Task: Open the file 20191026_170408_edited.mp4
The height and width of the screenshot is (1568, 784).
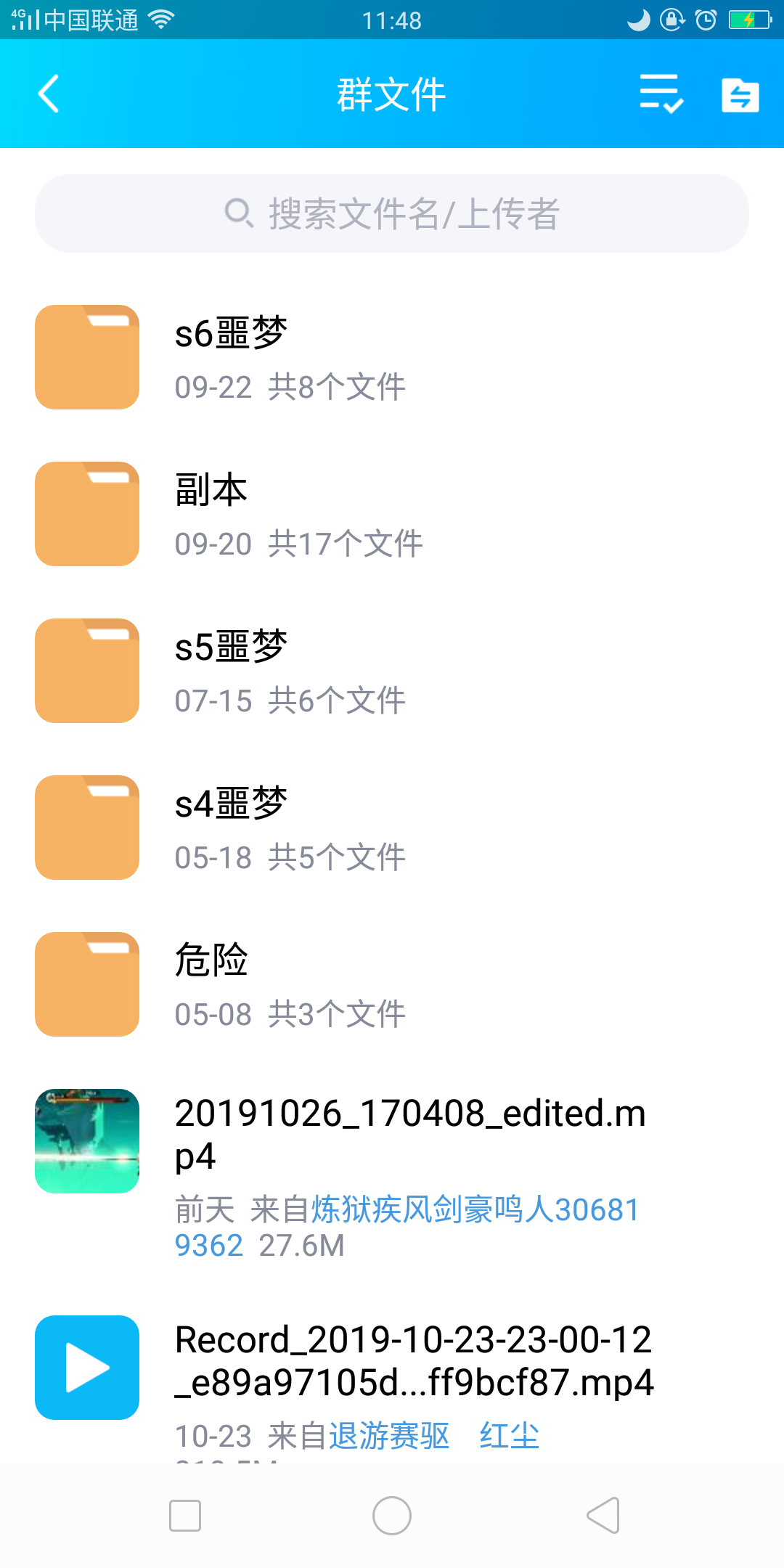Action: 410,1132
